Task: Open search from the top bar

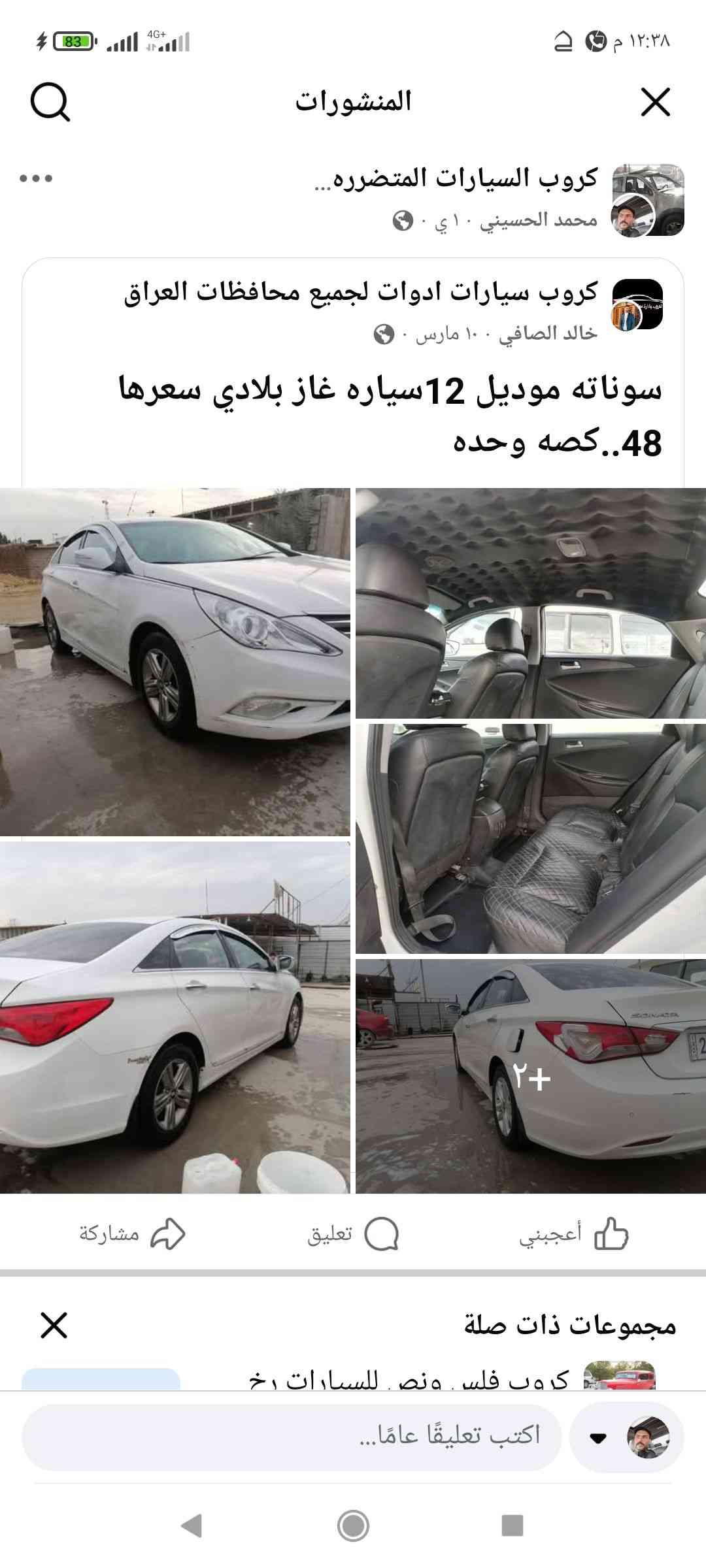Action: tap(50, 103)
